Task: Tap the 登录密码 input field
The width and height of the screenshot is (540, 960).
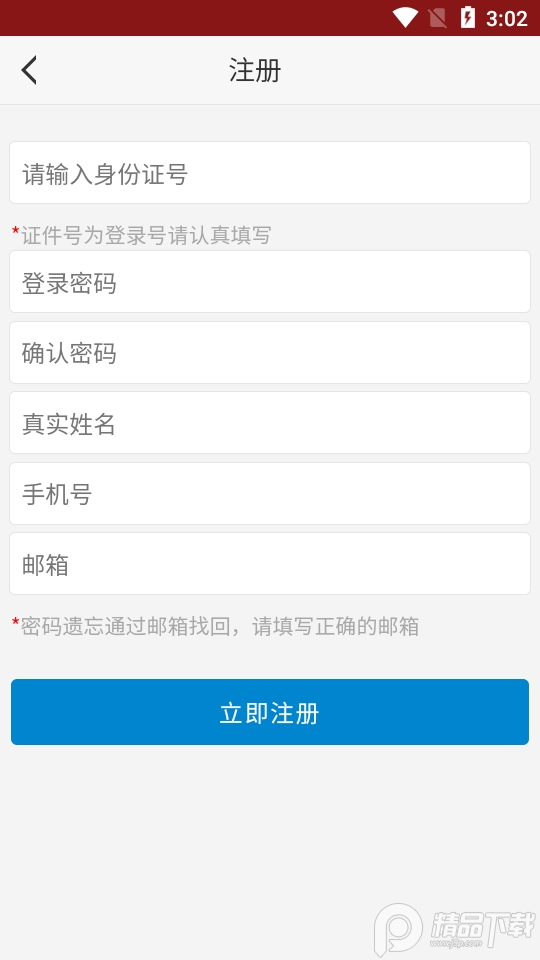Action: click(269, 282)
